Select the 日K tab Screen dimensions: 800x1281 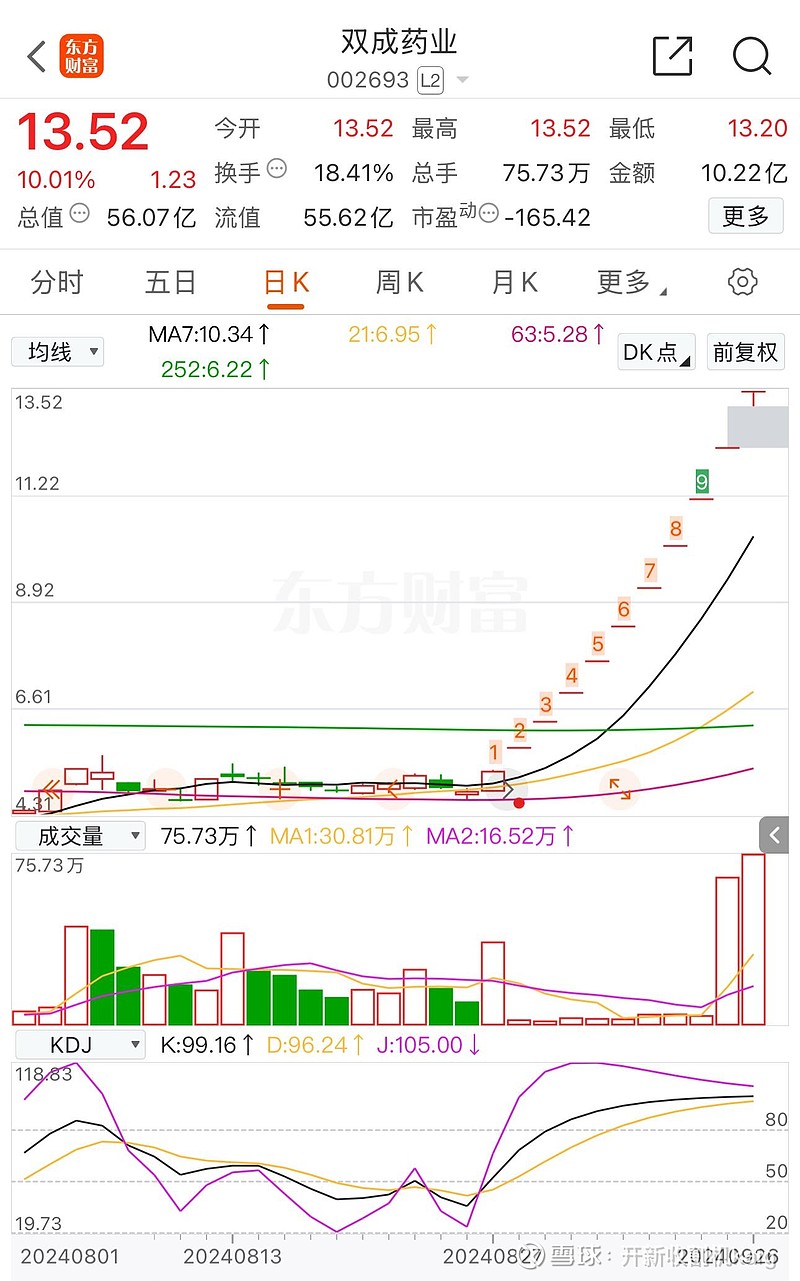[286, 283]
